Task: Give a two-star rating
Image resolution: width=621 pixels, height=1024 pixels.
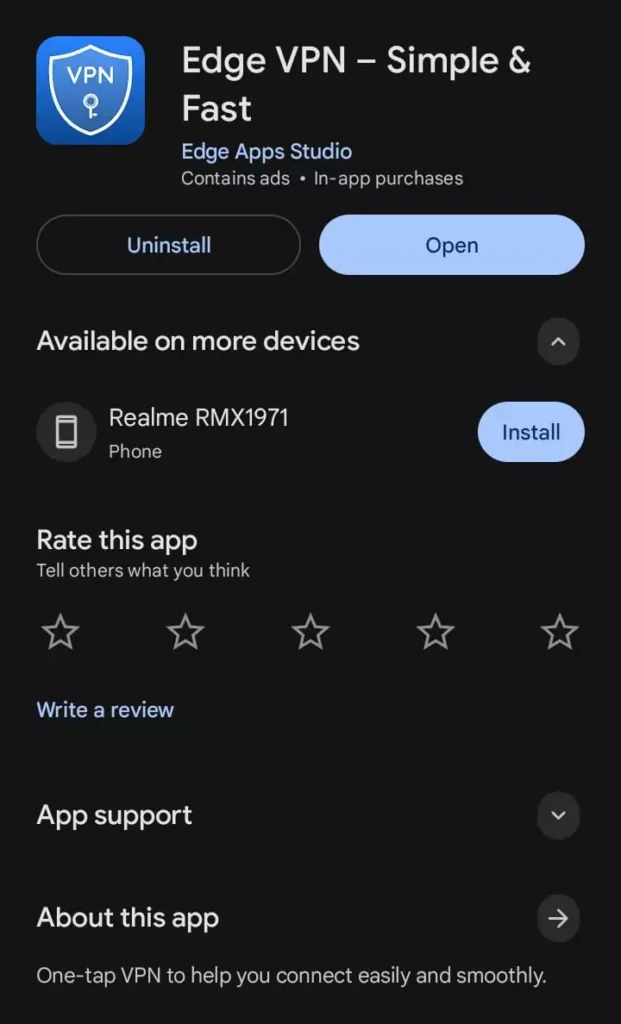Action: pos(185,632)
